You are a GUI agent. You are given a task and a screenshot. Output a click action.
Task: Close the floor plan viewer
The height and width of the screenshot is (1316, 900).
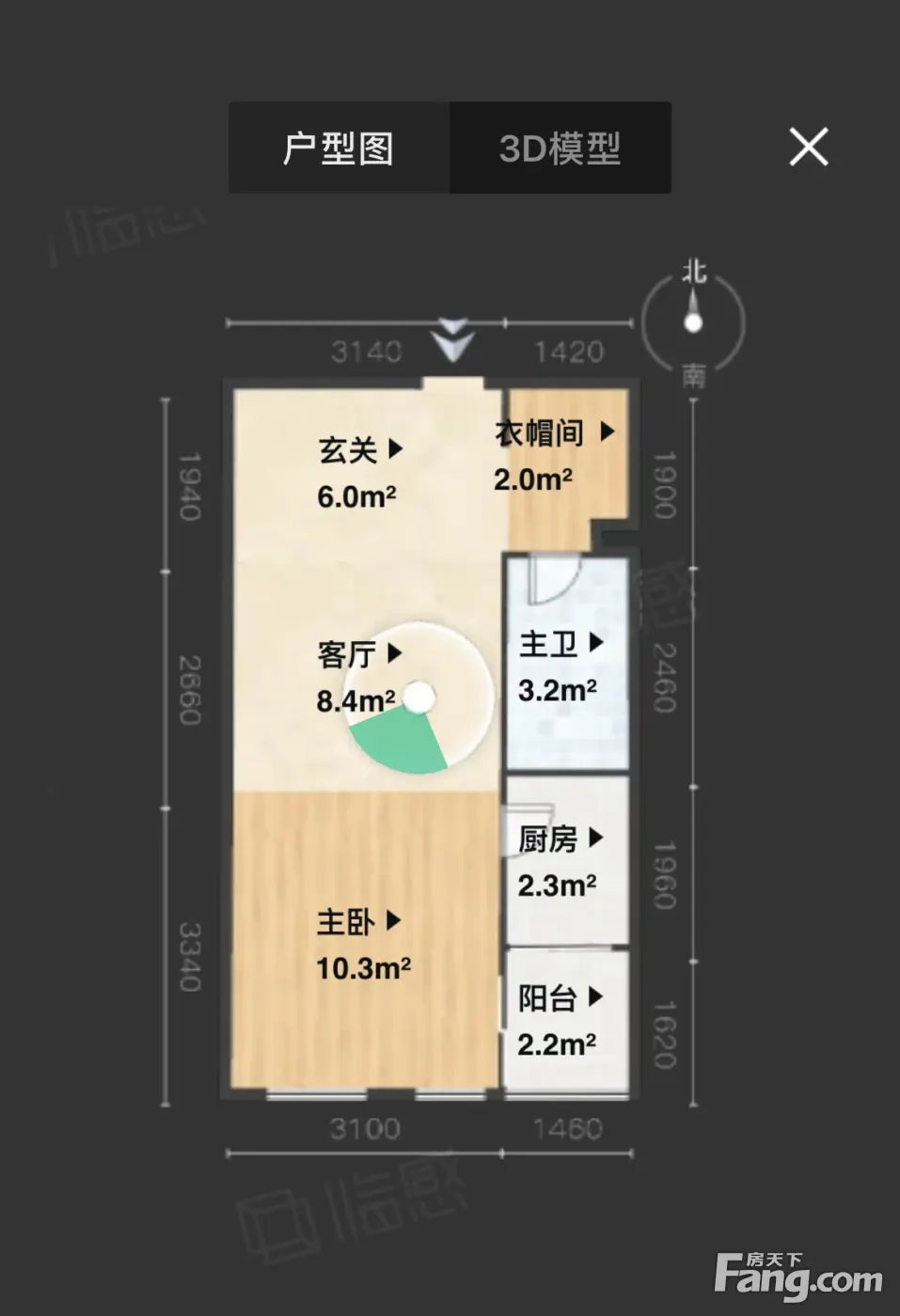click(x=809, y=148)
